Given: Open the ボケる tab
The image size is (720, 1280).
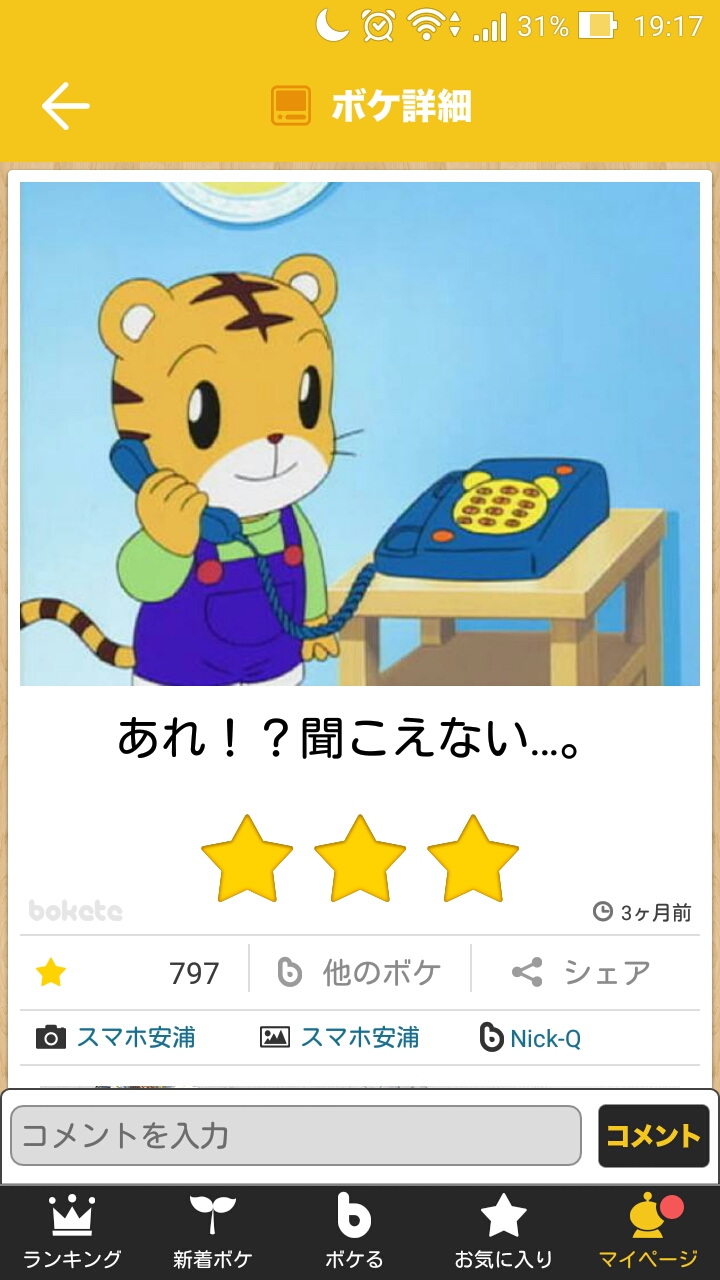Looking at the screenshot, I should 354,1232.
